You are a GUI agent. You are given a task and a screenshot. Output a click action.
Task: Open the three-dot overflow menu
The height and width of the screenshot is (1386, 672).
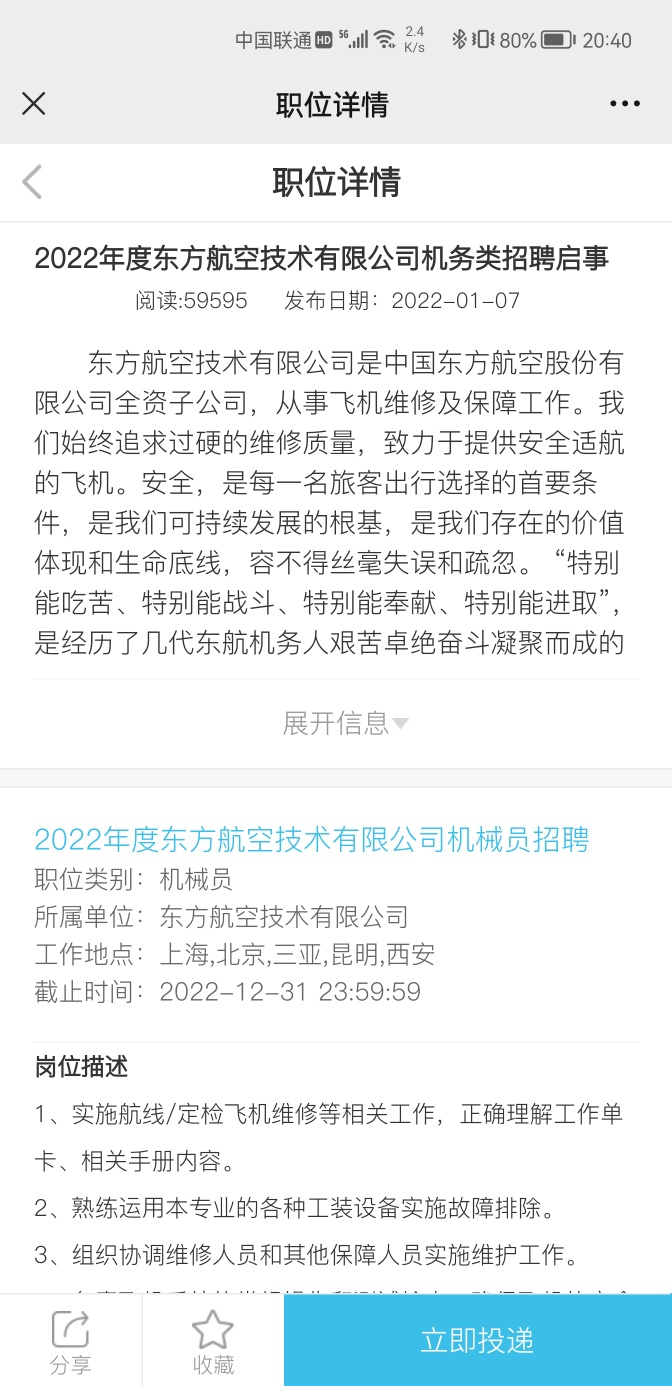point(625,104)
